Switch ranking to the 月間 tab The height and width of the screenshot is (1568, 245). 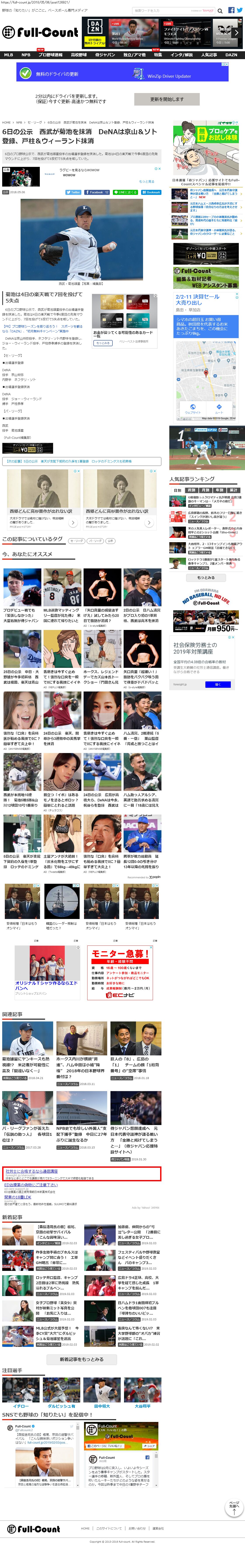(x=205, y=490)
